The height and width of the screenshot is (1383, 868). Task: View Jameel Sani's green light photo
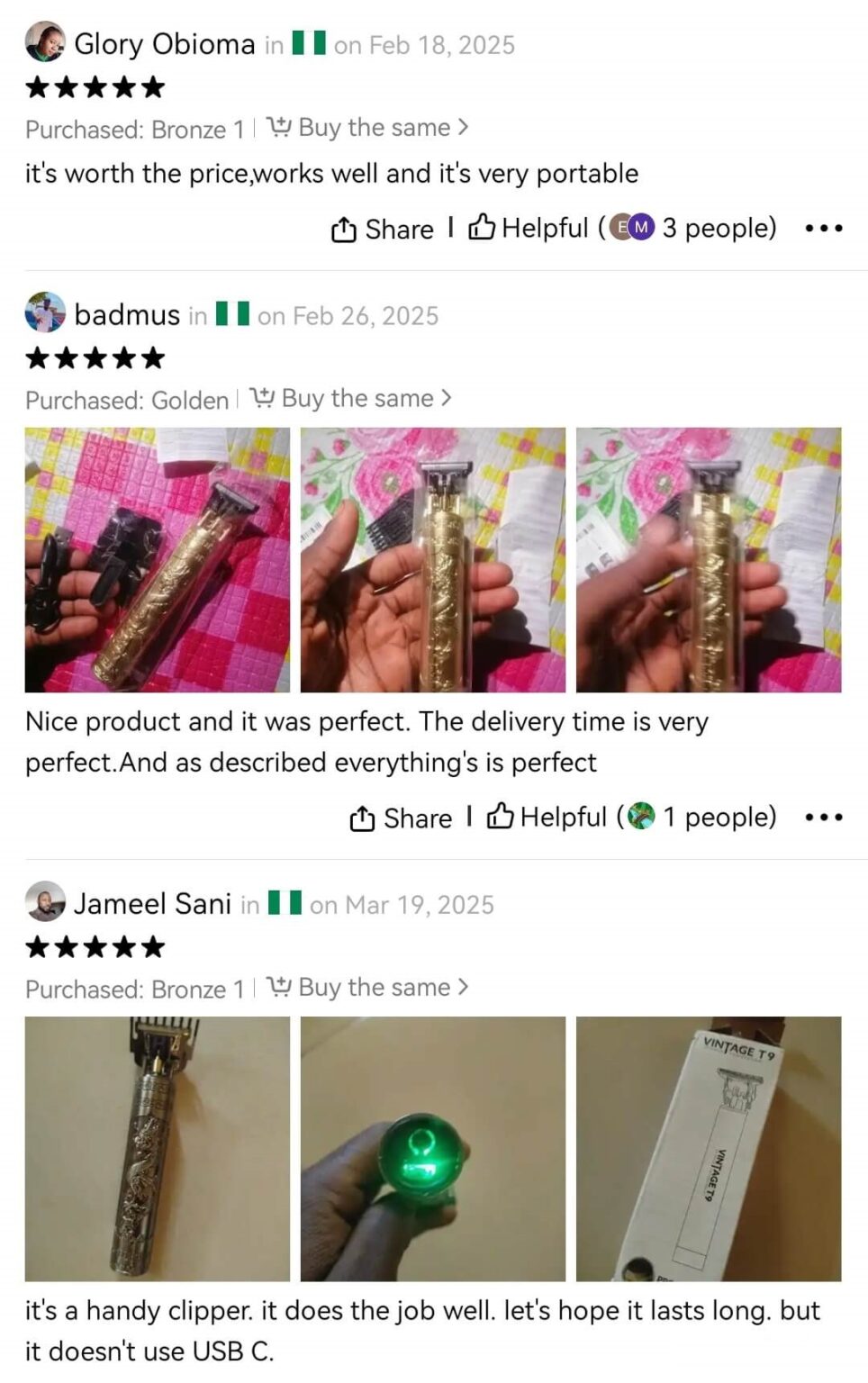[433, 1148]
